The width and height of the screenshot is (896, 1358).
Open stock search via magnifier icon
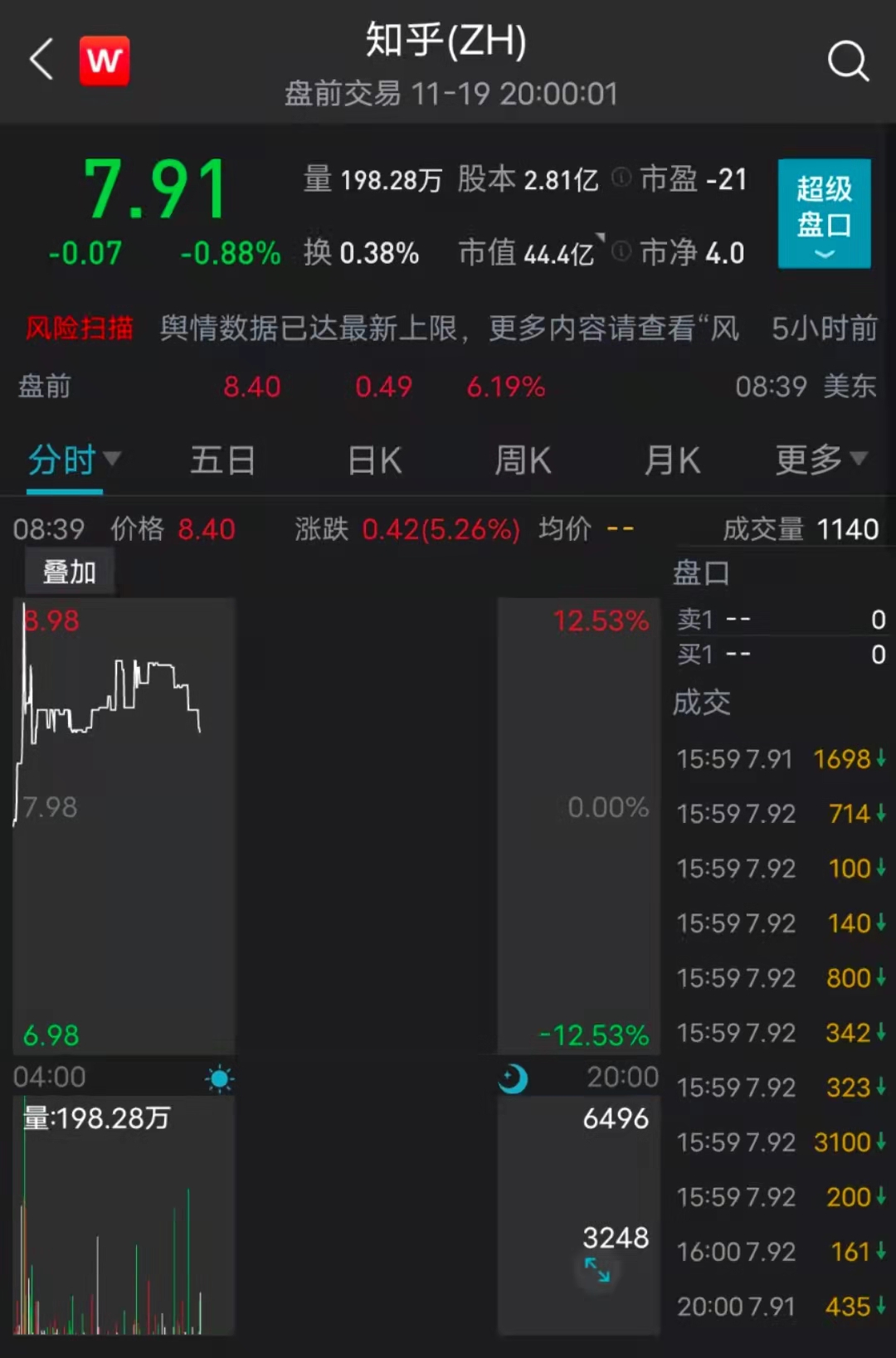pos(847,61)
